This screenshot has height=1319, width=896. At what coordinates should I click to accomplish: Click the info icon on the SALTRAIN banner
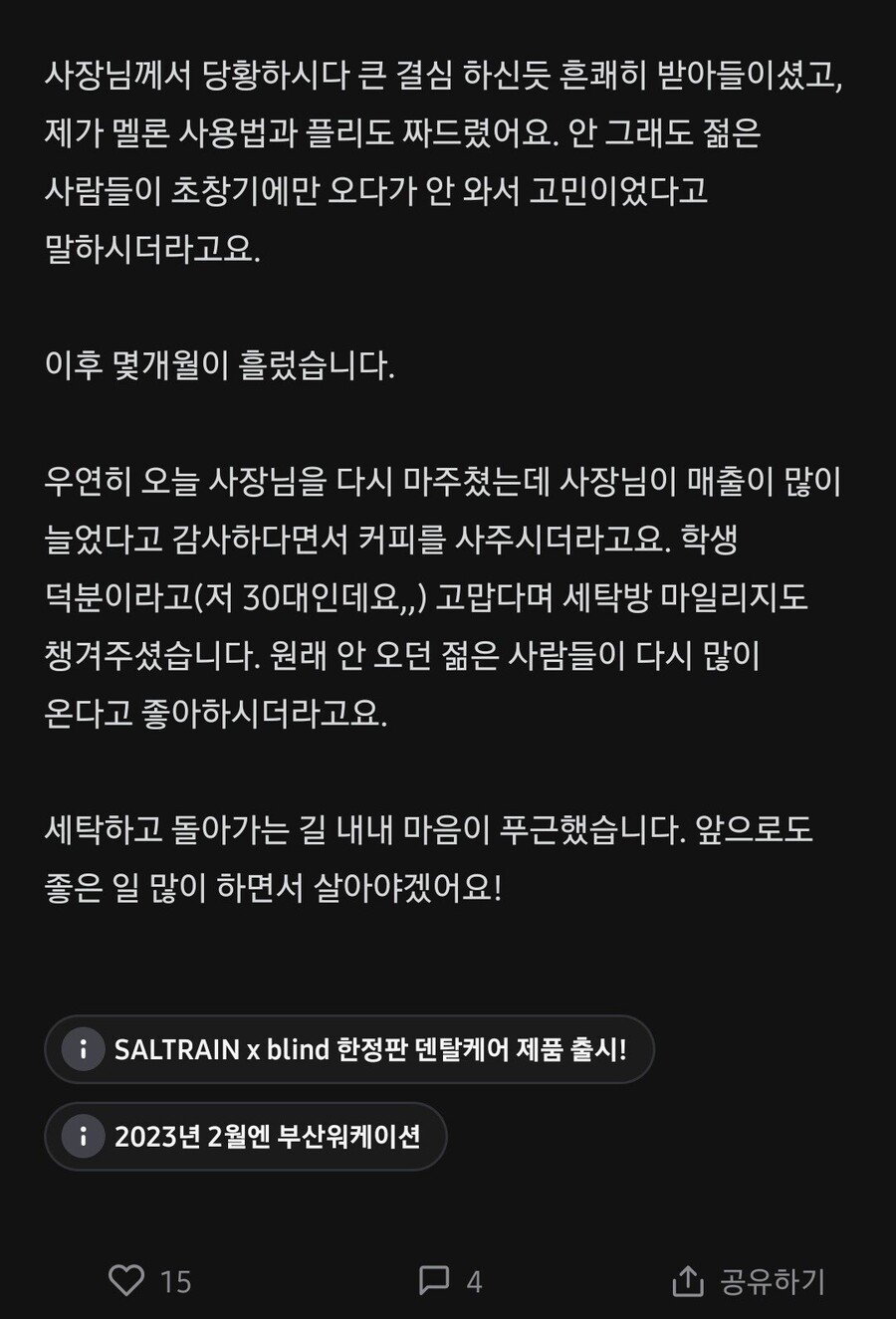83,1048
